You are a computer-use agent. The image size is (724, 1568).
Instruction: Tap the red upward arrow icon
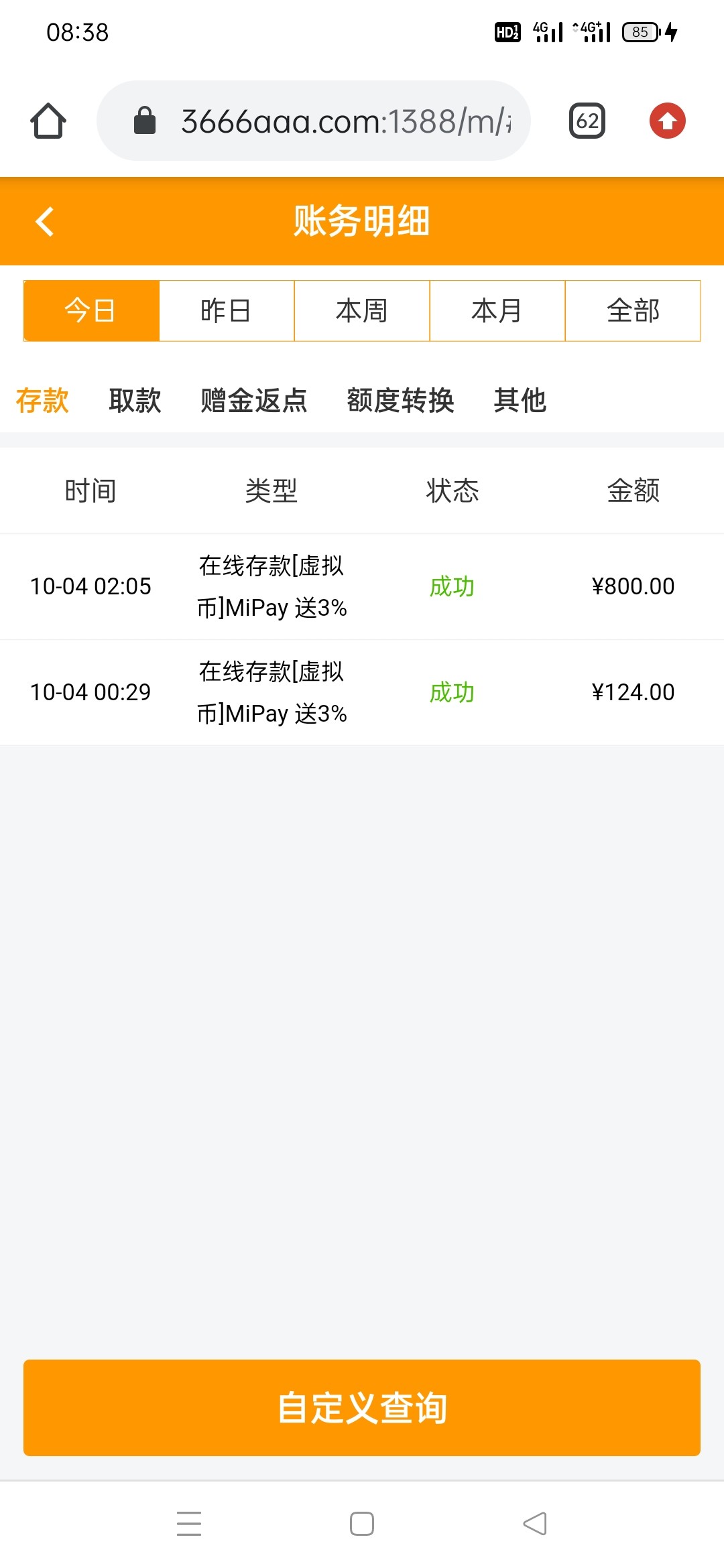tap(667, 121)
